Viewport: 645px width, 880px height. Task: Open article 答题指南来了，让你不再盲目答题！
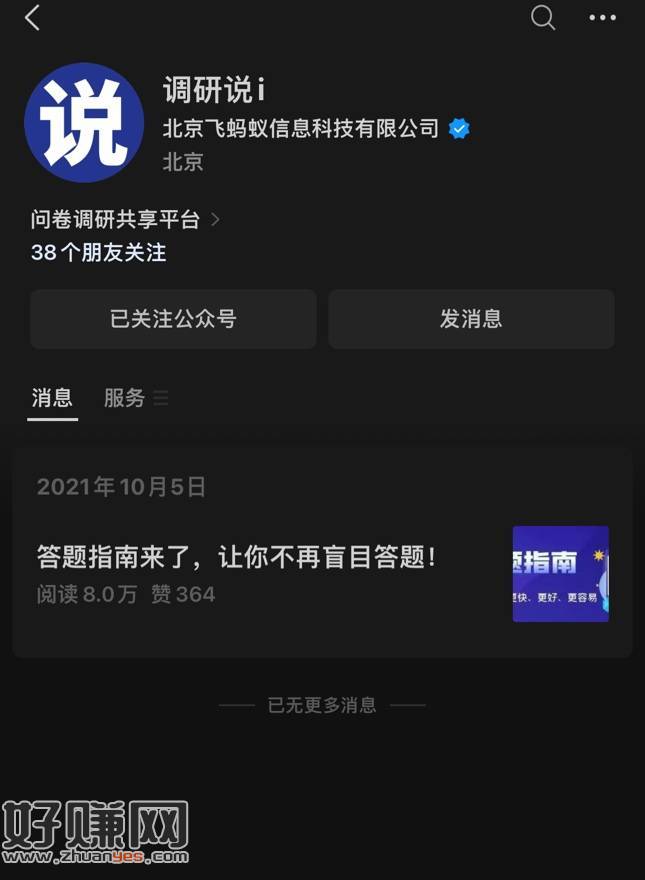pyautogui.click(x=237, y=557)
